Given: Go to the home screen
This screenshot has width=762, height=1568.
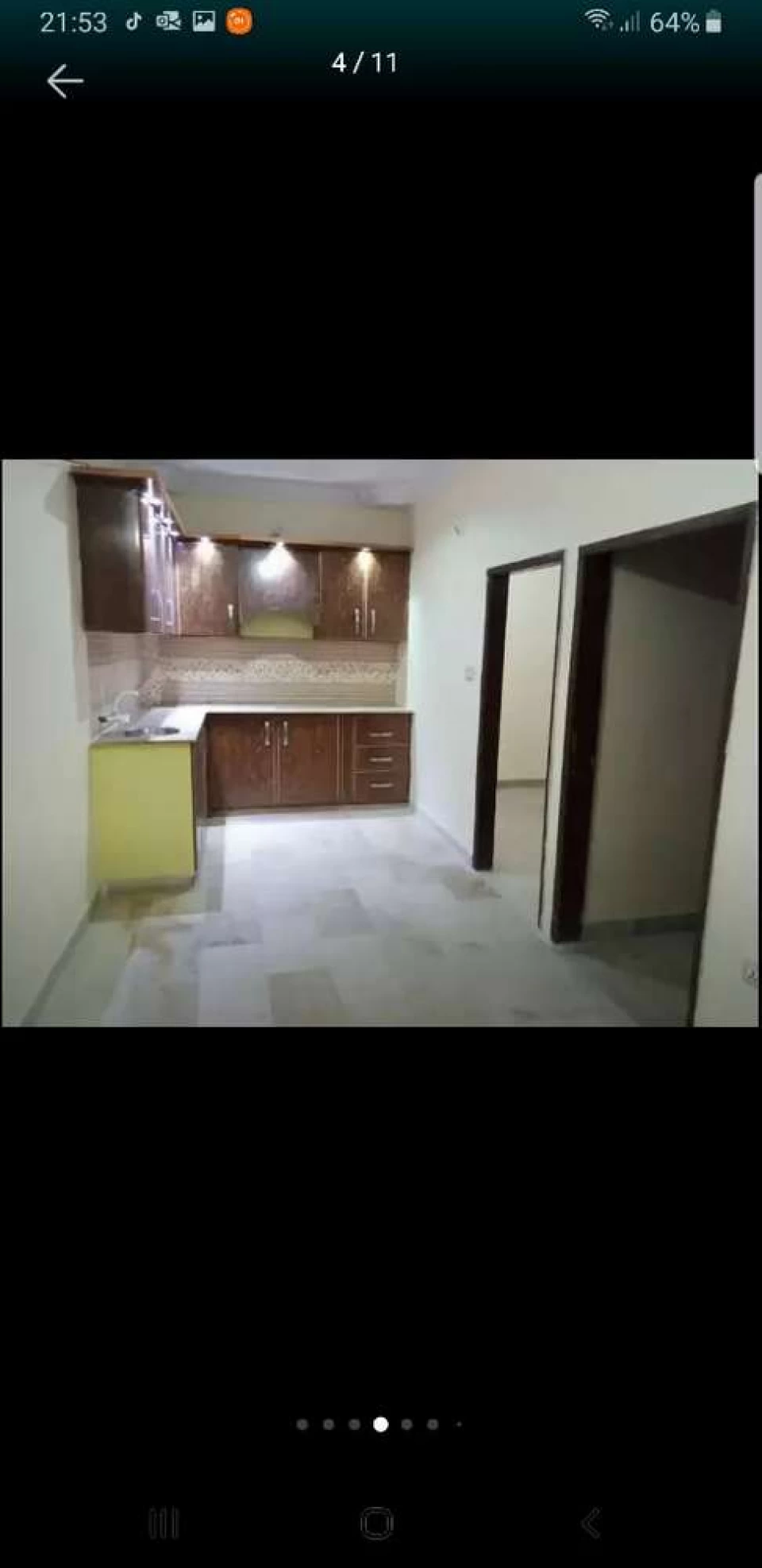Looking at the screenshot, I should click(377, 1524).
